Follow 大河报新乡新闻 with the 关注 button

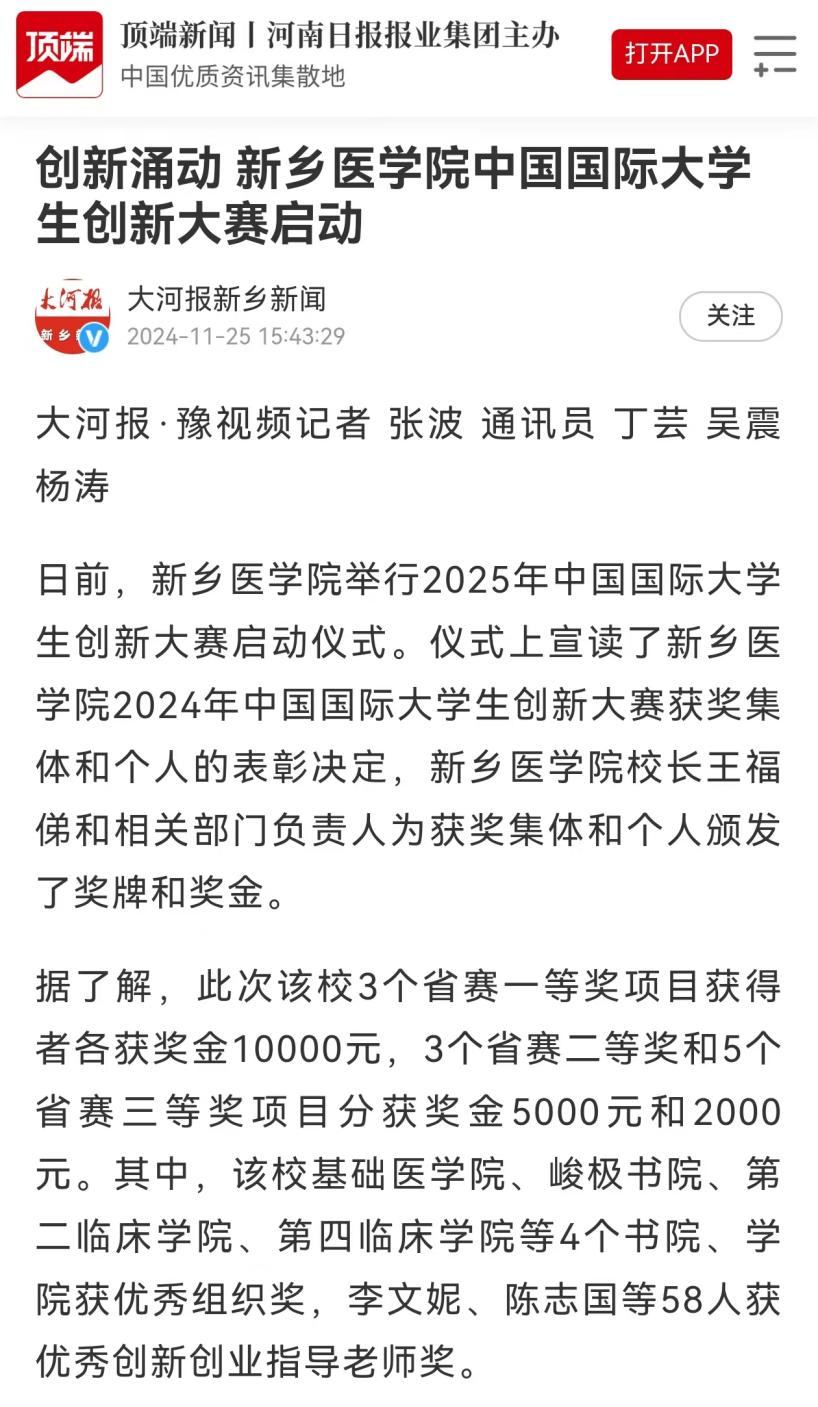point(730,316)
